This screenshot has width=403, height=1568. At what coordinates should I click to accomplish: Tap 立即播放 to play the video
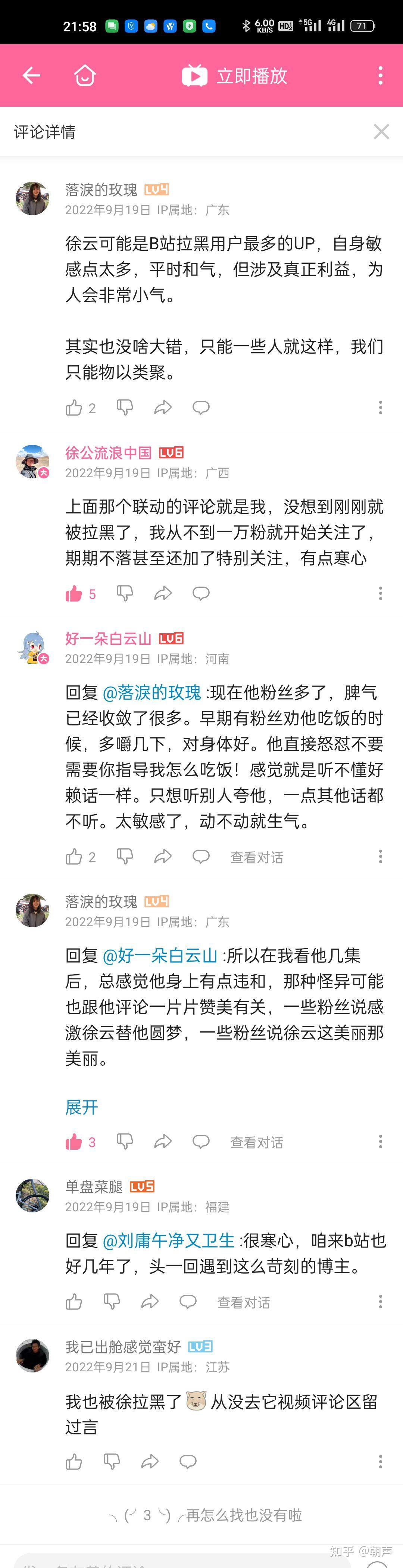point(234,75)
